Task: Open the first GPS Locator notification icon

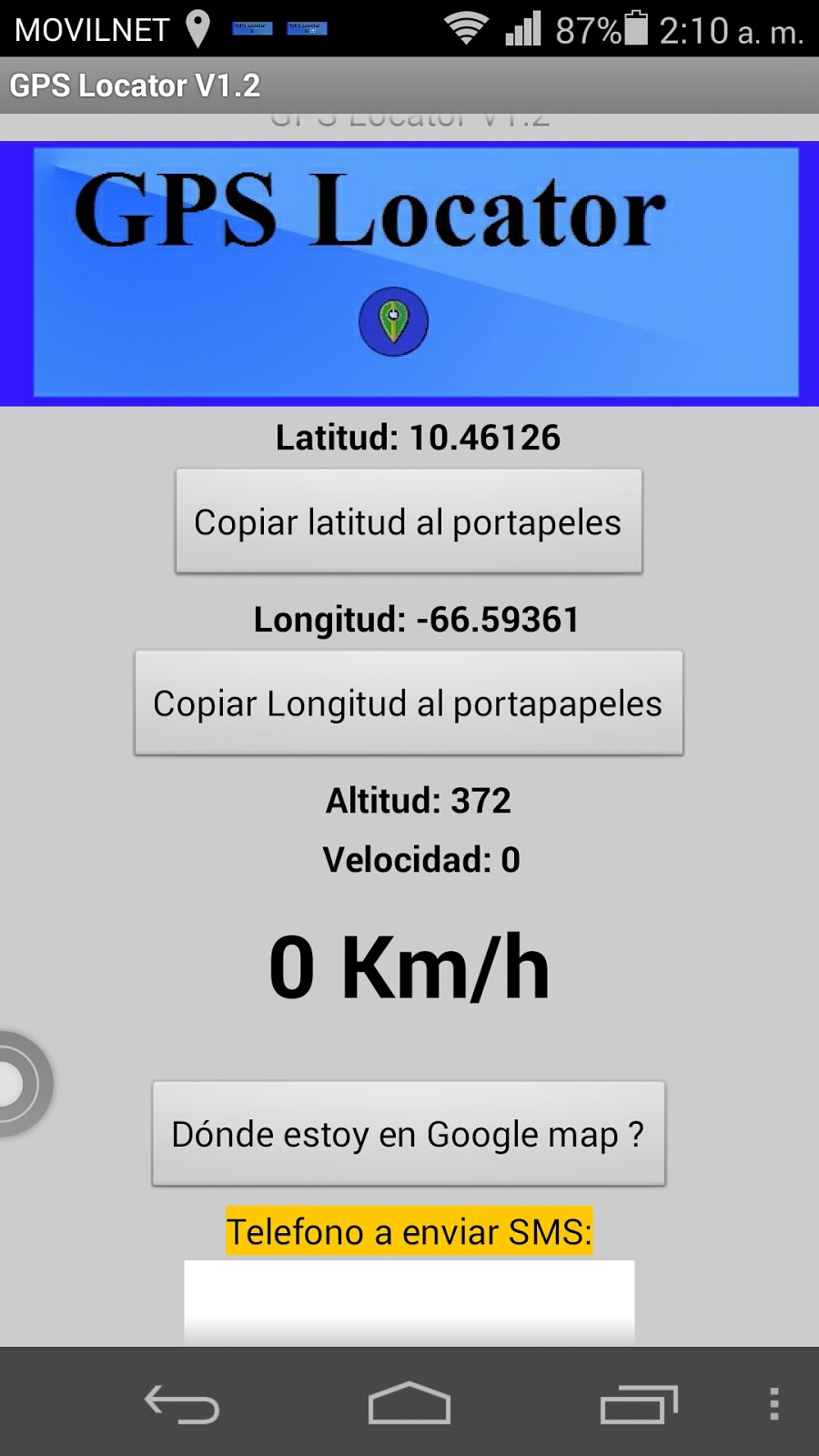Action: (252, 27)
